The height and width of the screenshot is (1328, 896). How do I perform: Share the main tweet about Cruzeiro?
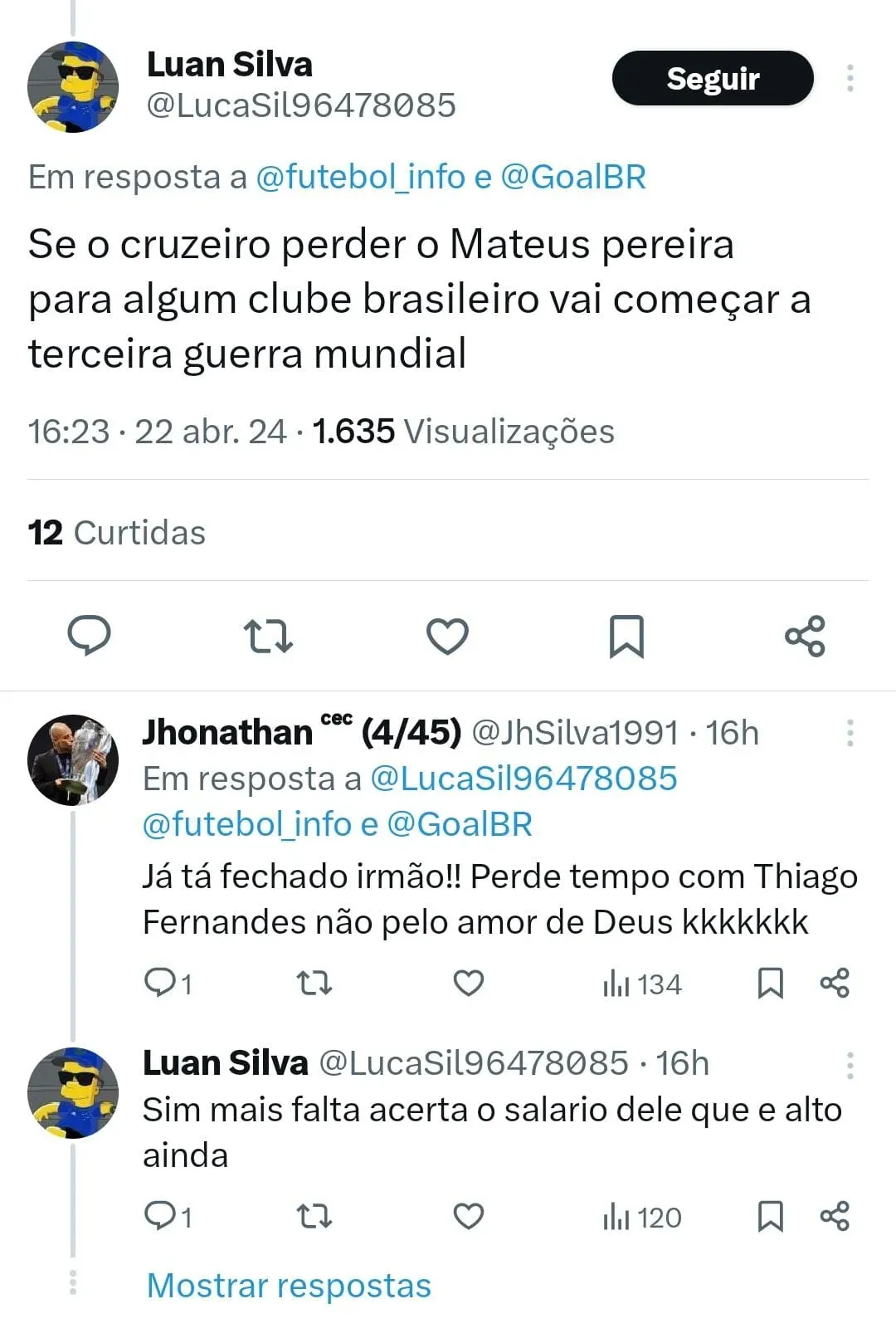[x=805, y=637]
